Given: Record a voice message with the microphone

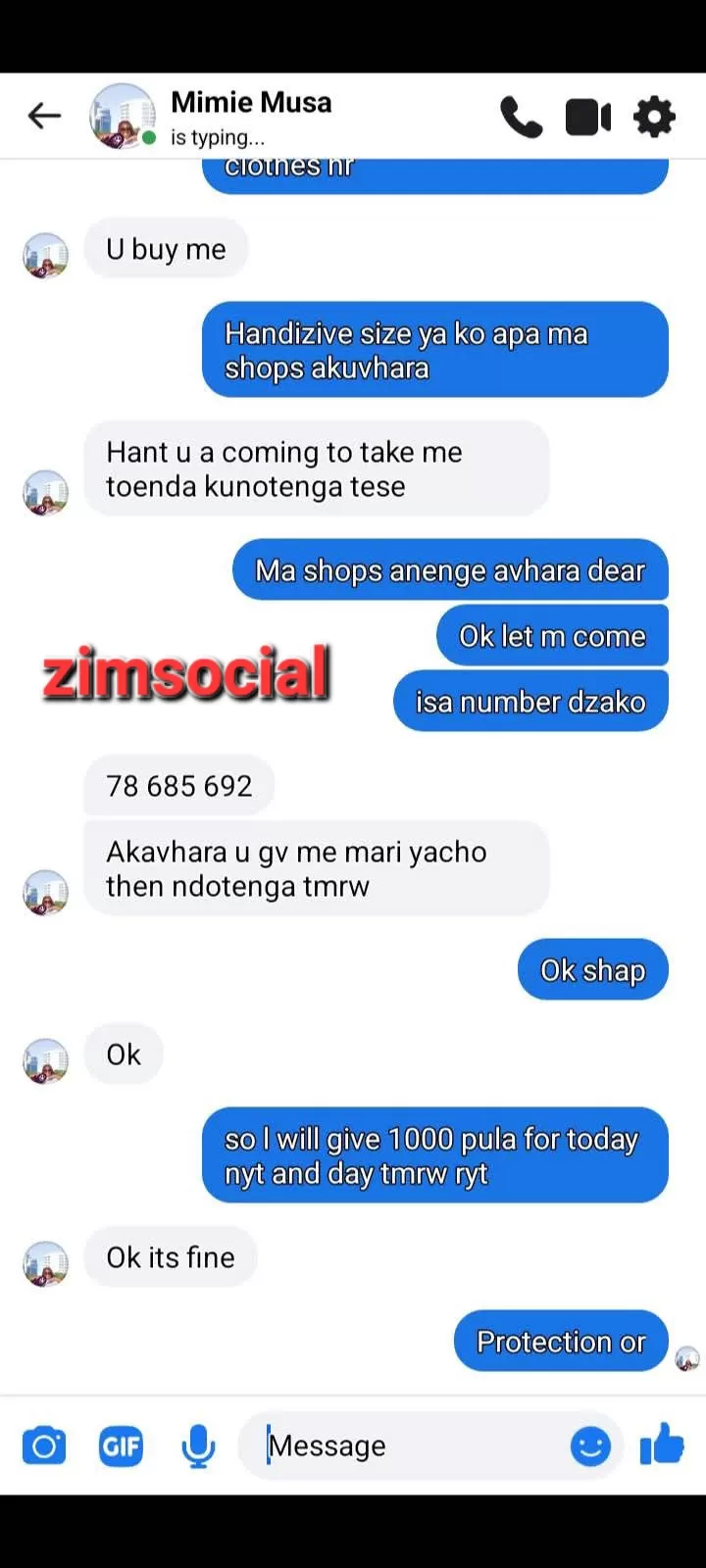Looking at the screenshot, I should coord(198,1446).
